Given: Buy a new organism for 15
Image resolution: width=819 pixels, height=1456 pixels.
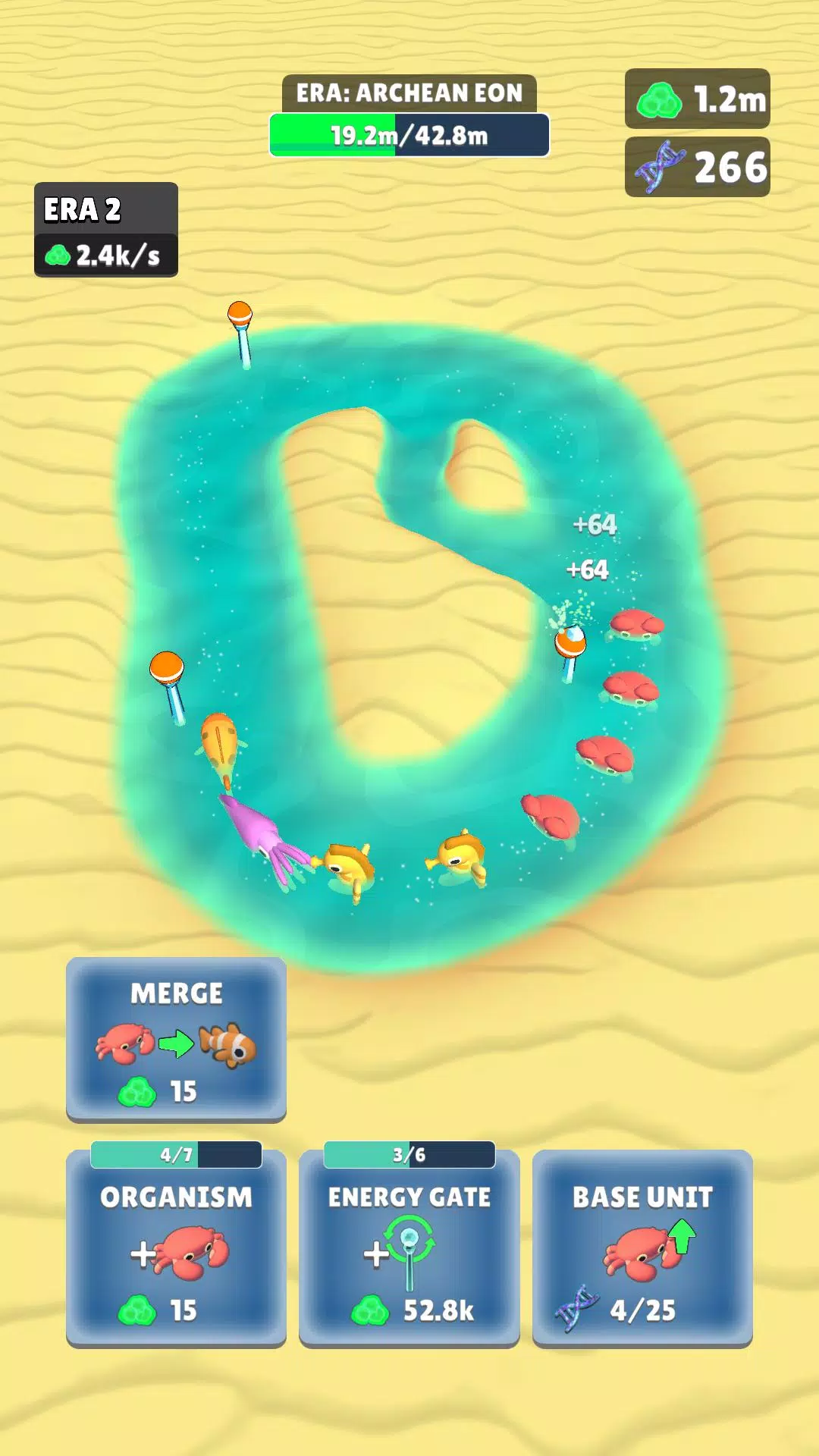Looking at the screenshot, I should [176, 1249].
